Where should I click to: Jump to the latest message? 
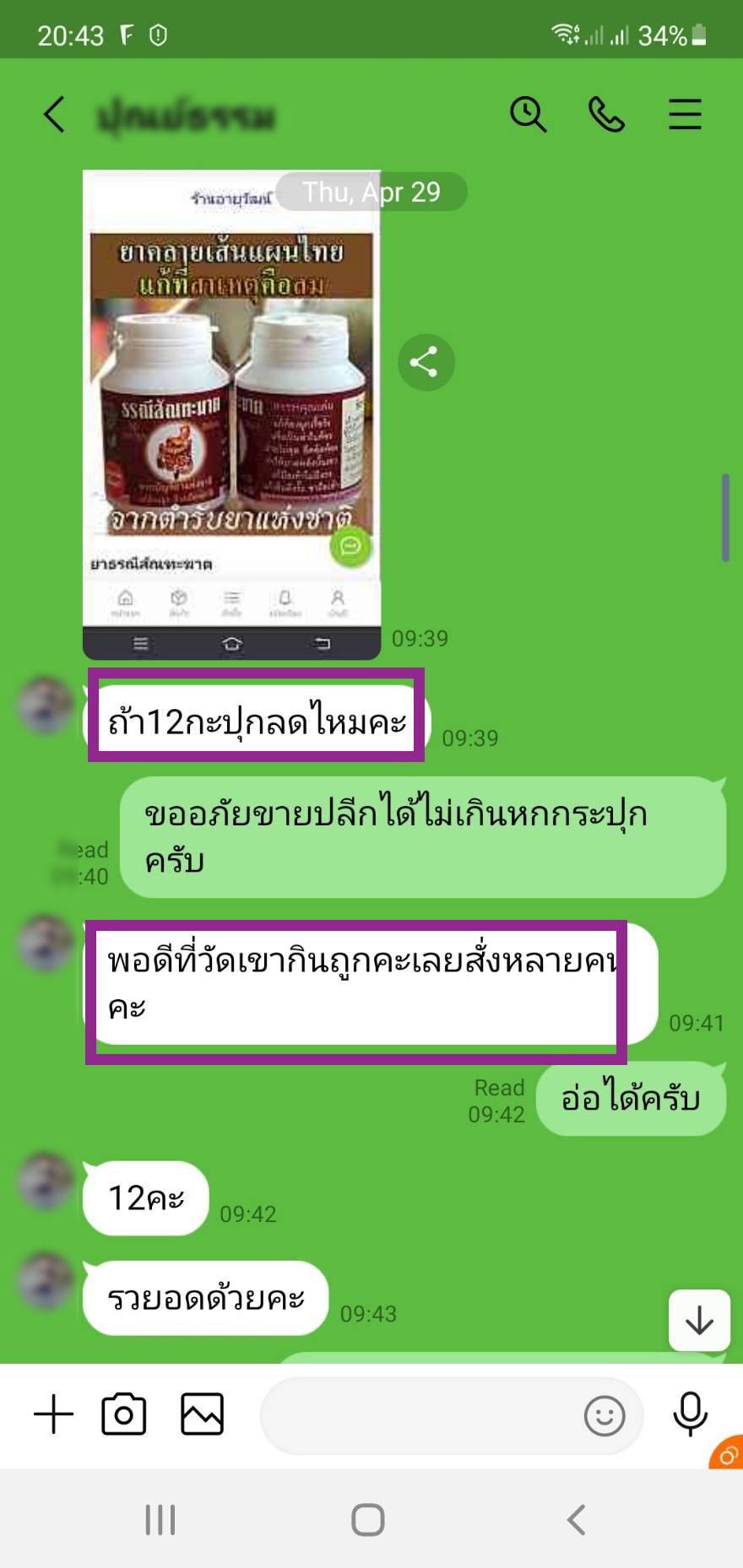(699, 1320)
